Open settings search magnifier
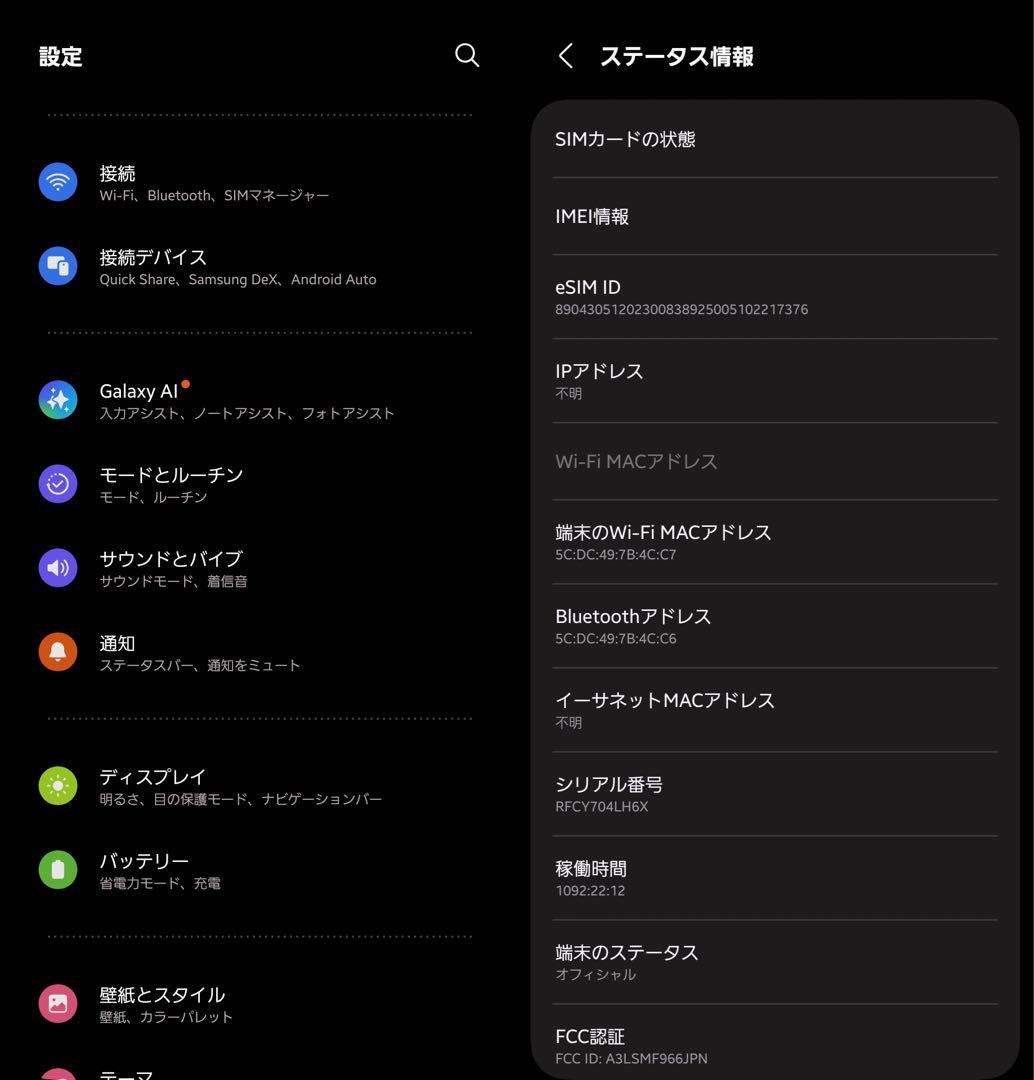 (x=467, y=55)
